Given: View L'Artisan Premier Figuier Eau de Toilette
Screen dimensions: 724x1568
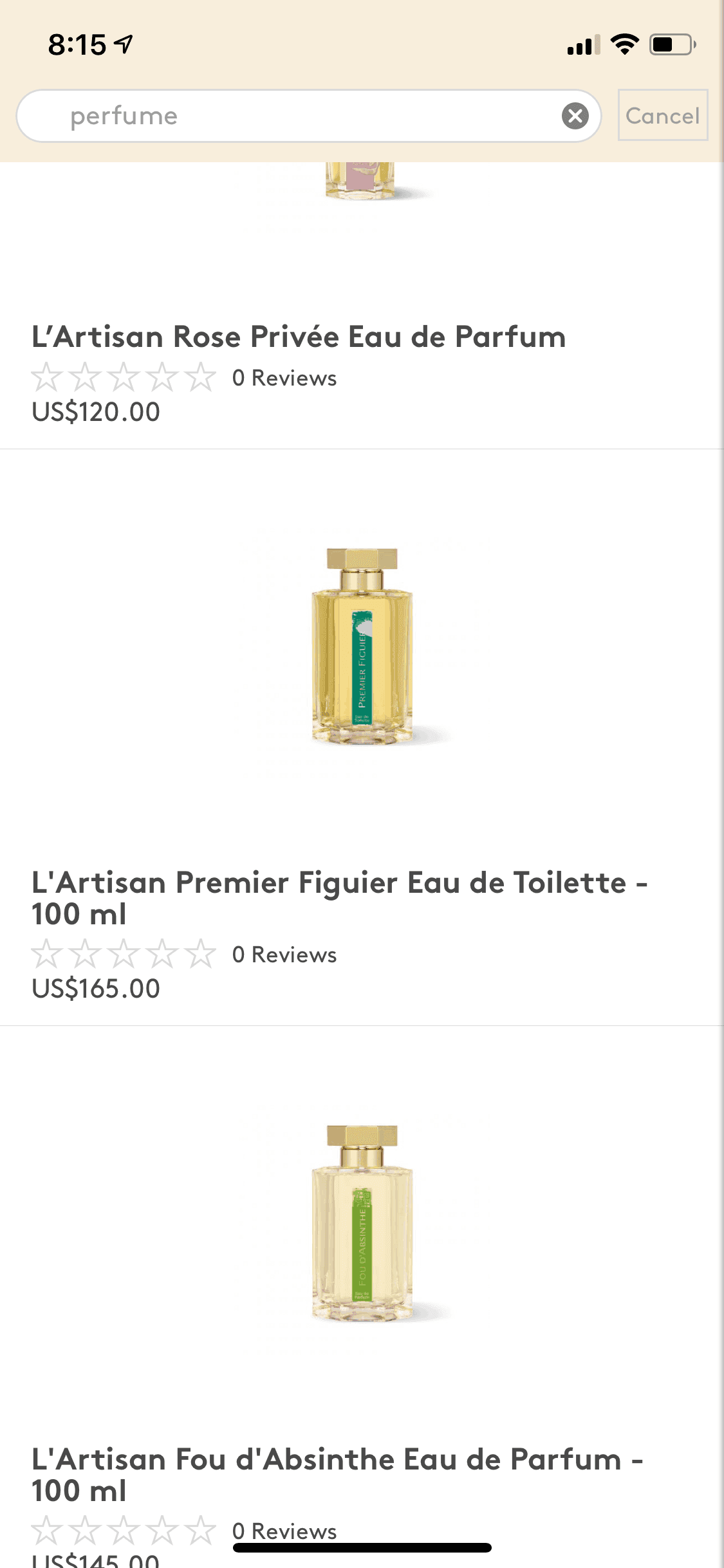Looking at the screenshot, I should pos(340,897).
